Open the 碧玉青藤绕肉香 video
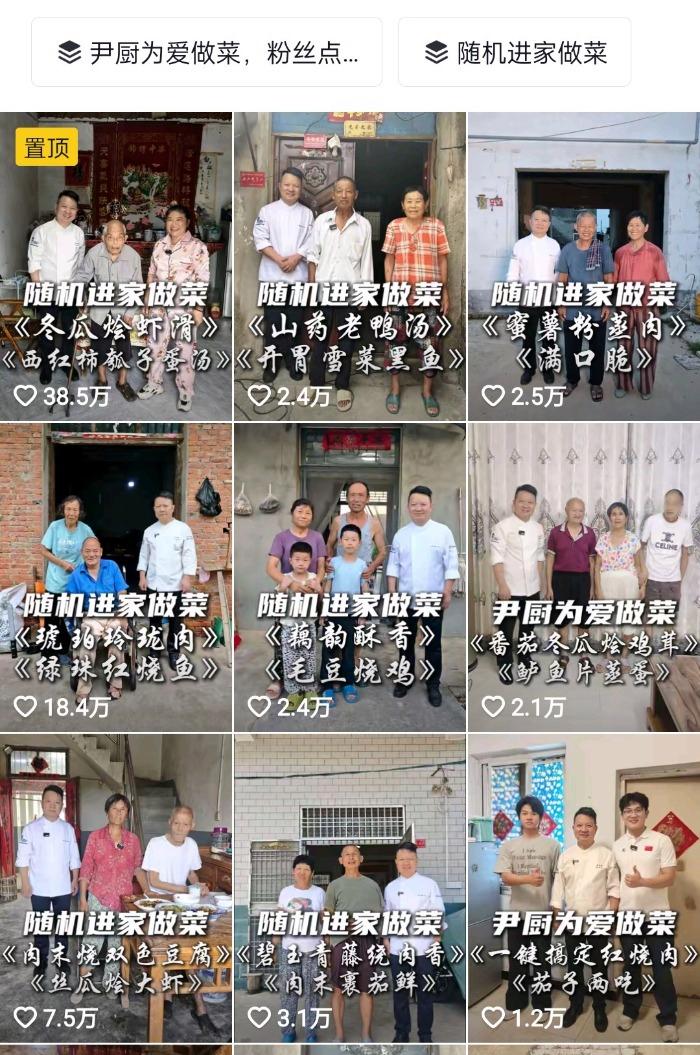 (349, 888)
